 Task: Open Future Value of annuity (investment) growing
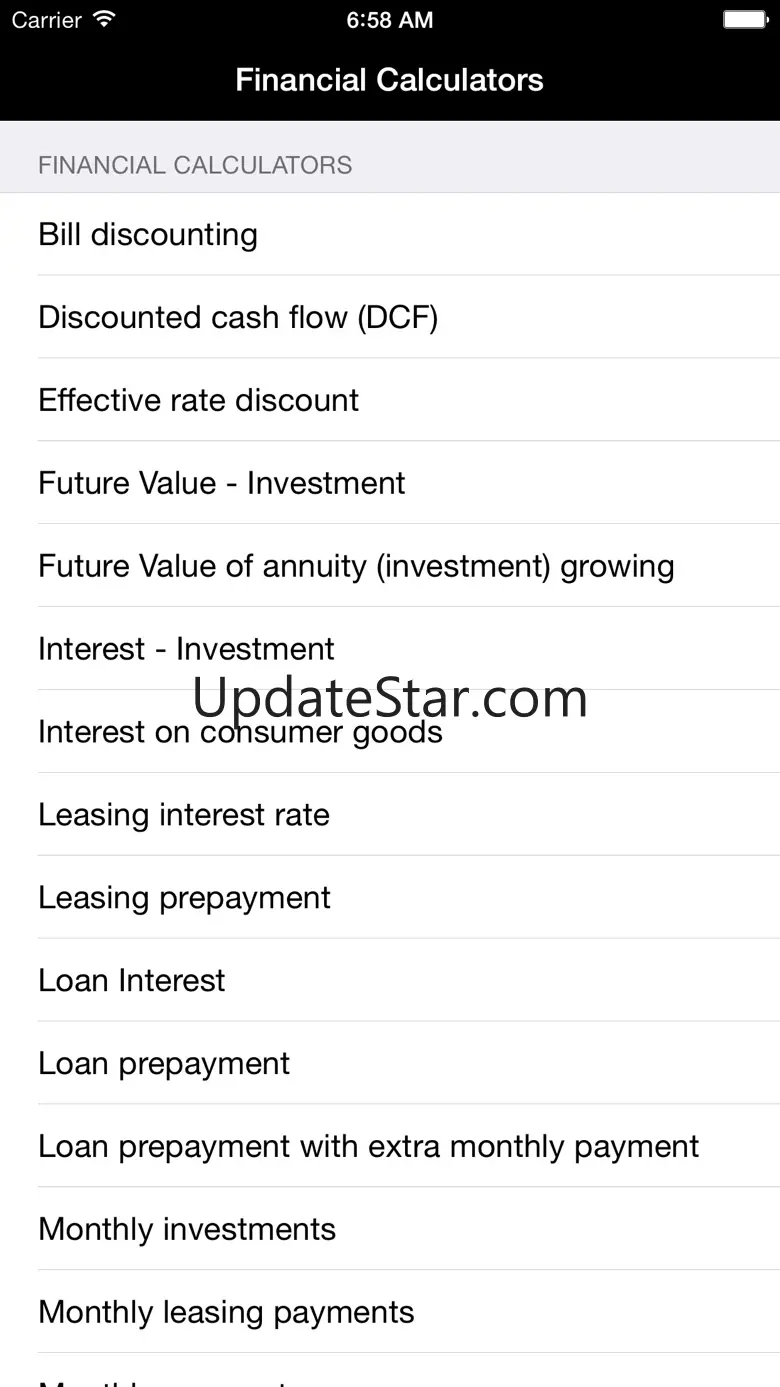[x=356, y=567]
